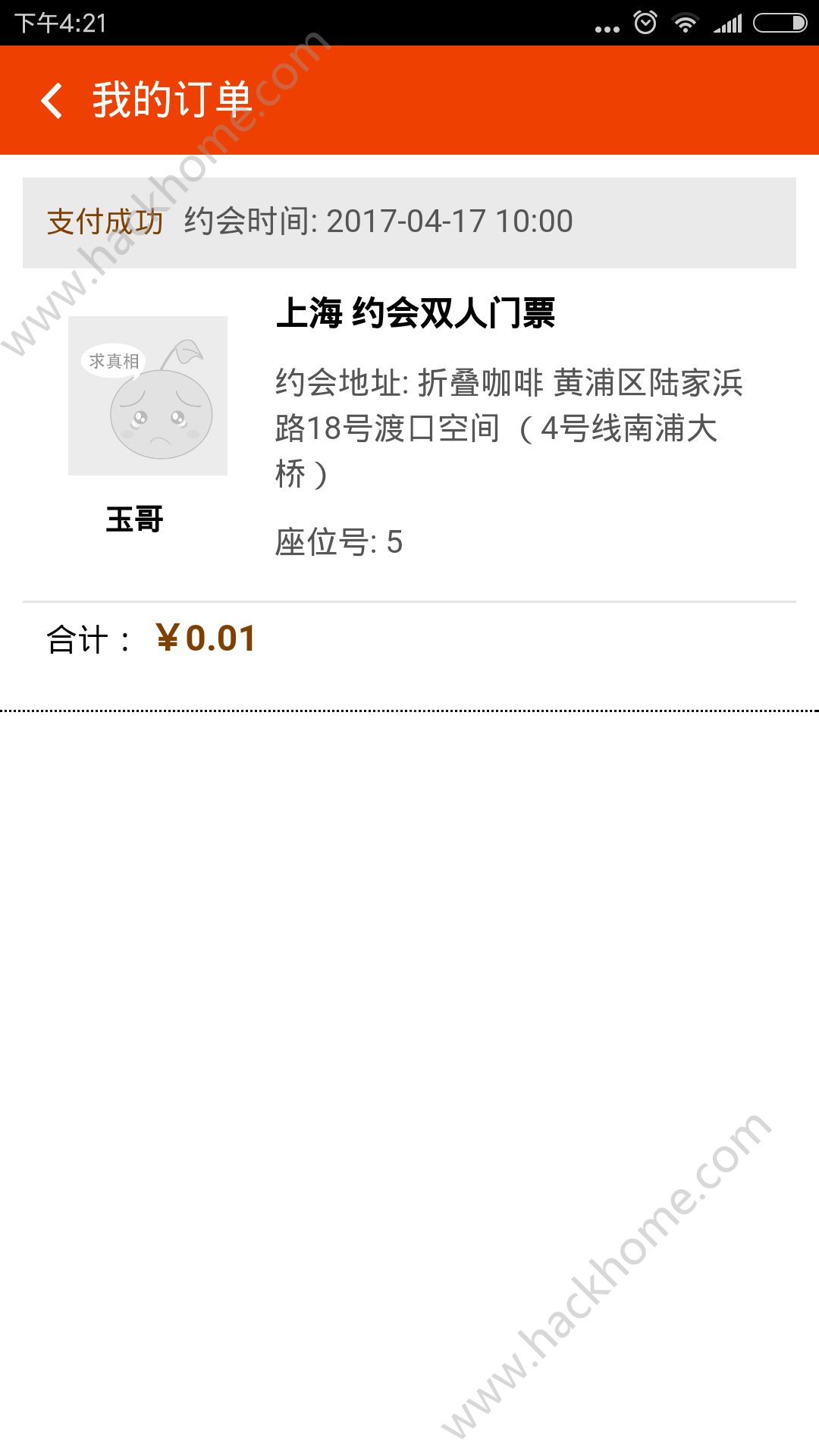Open the 我的订单 title bar
The width and height of the screenshot is (819, 1456).
pyautogui.click(x=171, y=101)
